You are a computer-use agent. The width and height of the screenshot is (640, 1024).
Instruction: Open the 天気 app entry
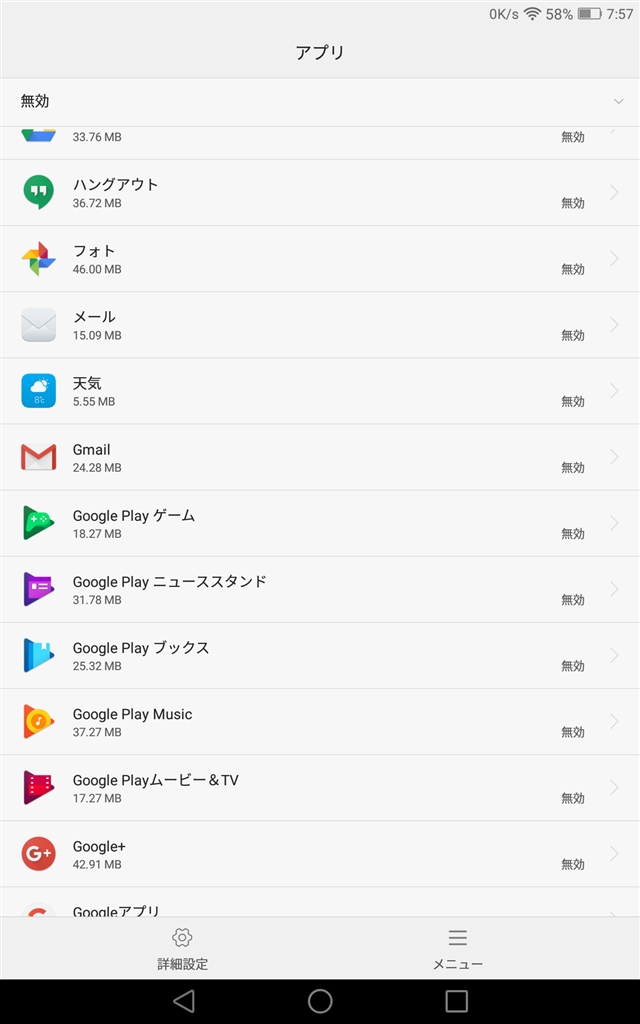tap(320, 390)
